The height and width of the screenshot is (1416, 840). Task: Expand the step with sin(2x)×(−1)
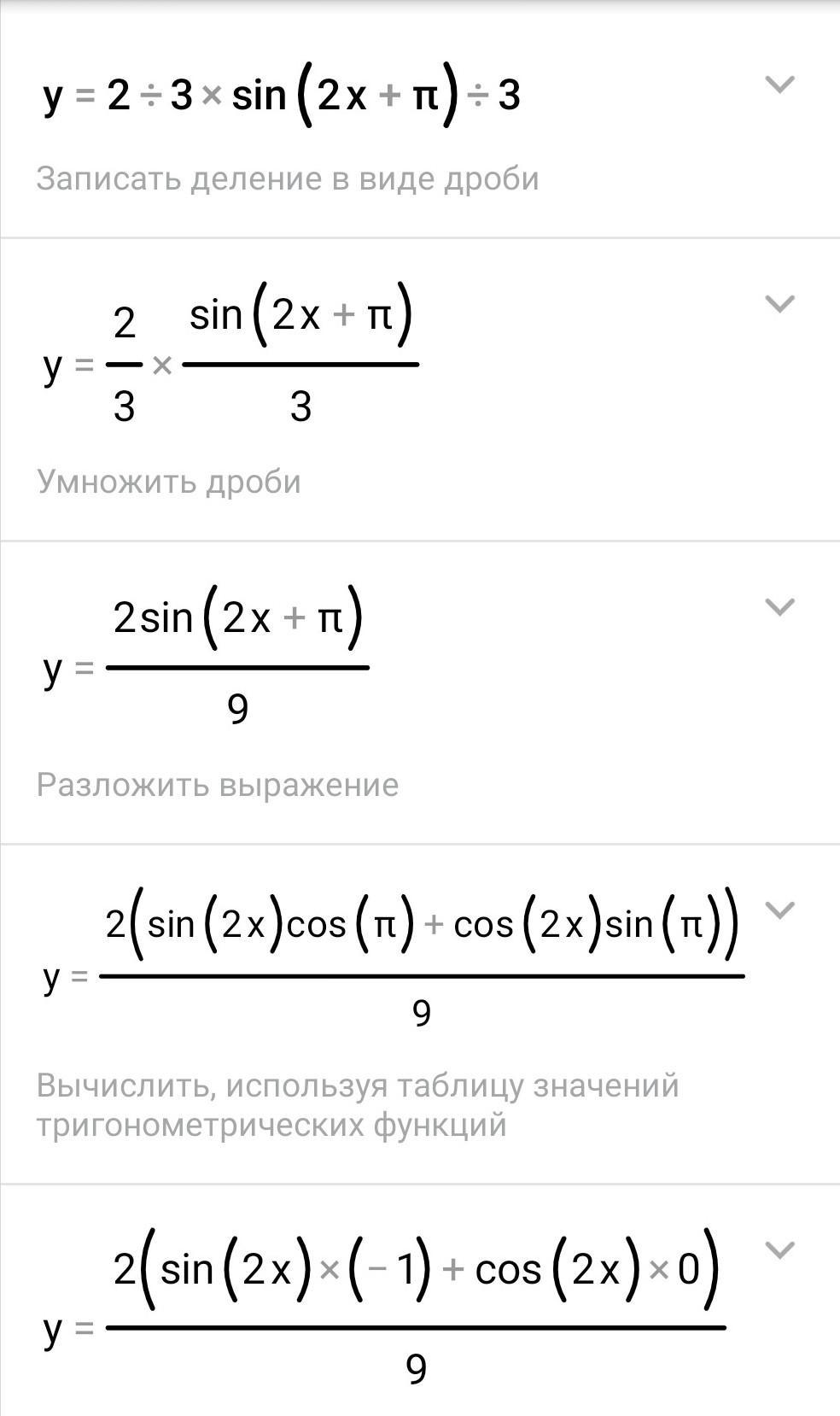(779, 1250)
